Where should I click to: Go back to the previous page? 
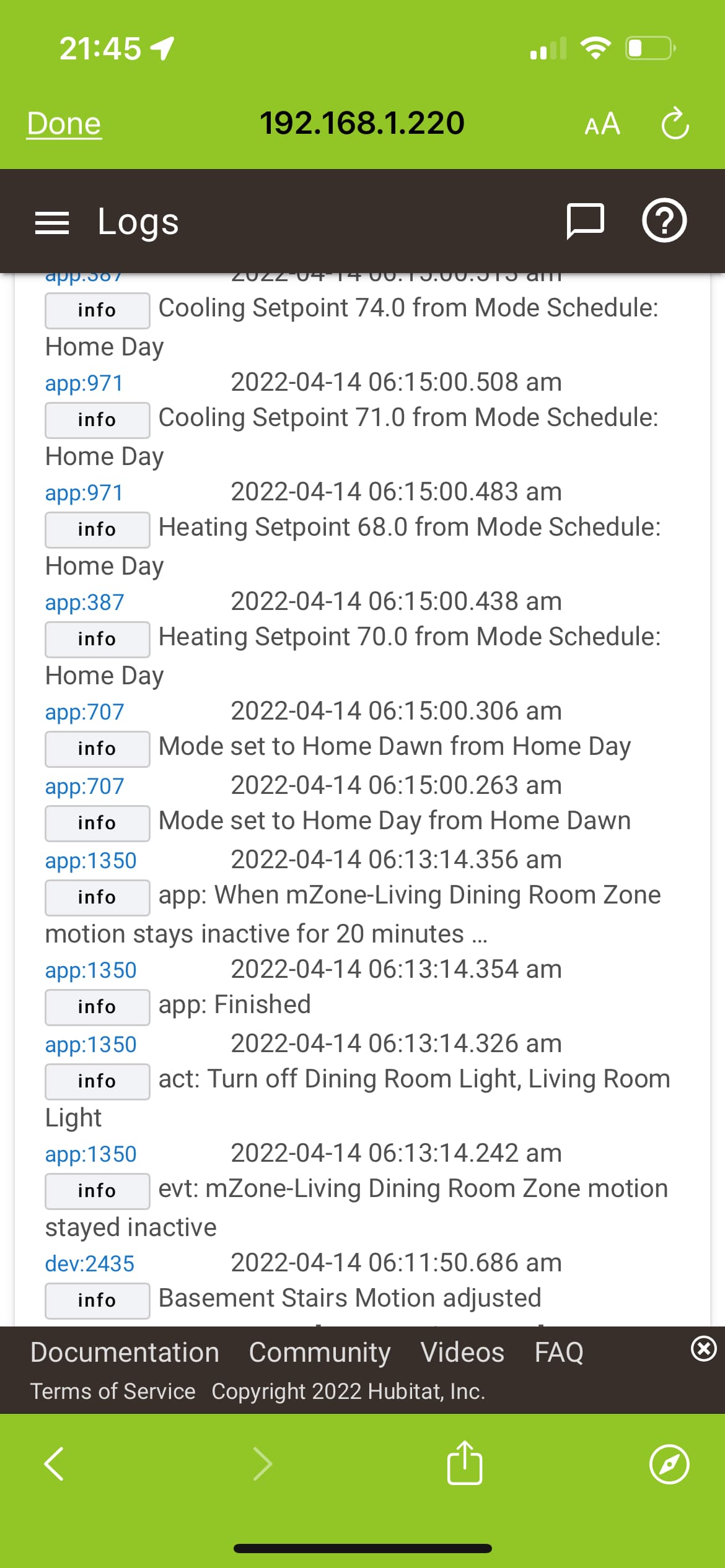[x=55, y=1464]
